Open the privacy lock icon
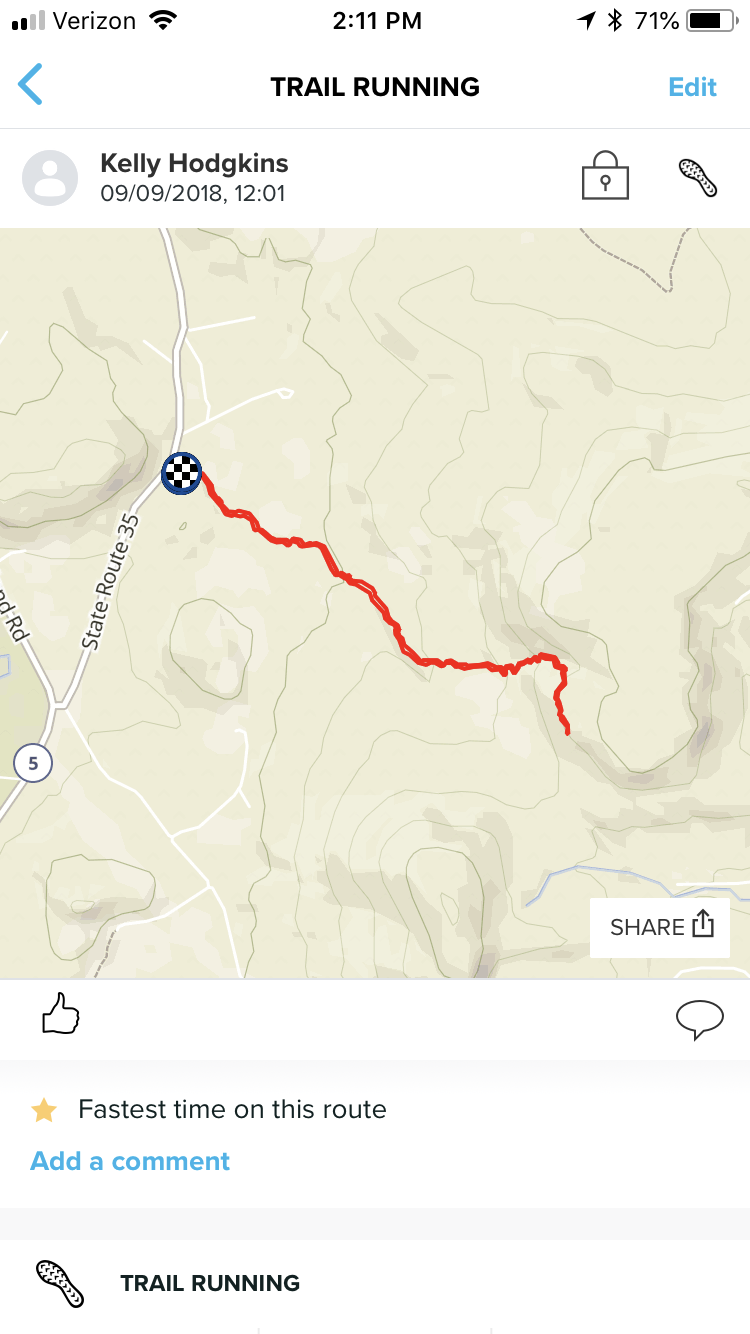 pyautogui.click(x=606, y=177)
